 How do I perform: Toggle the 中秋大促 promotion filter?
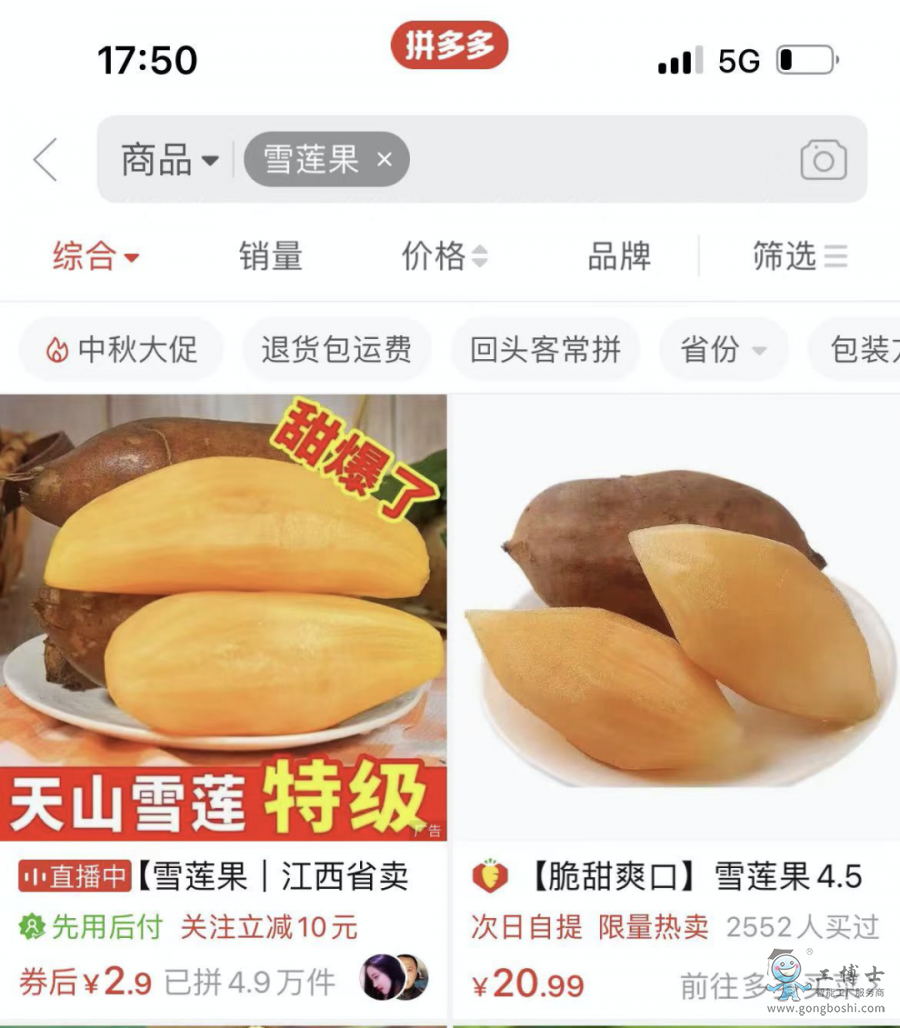(x=120, y=349)
